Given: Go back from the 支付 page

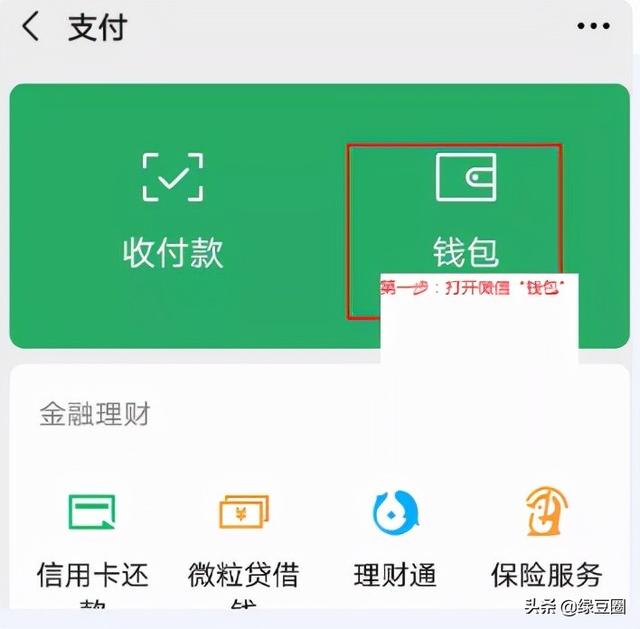Looking at the screenshot, I should tap(31, 27).
